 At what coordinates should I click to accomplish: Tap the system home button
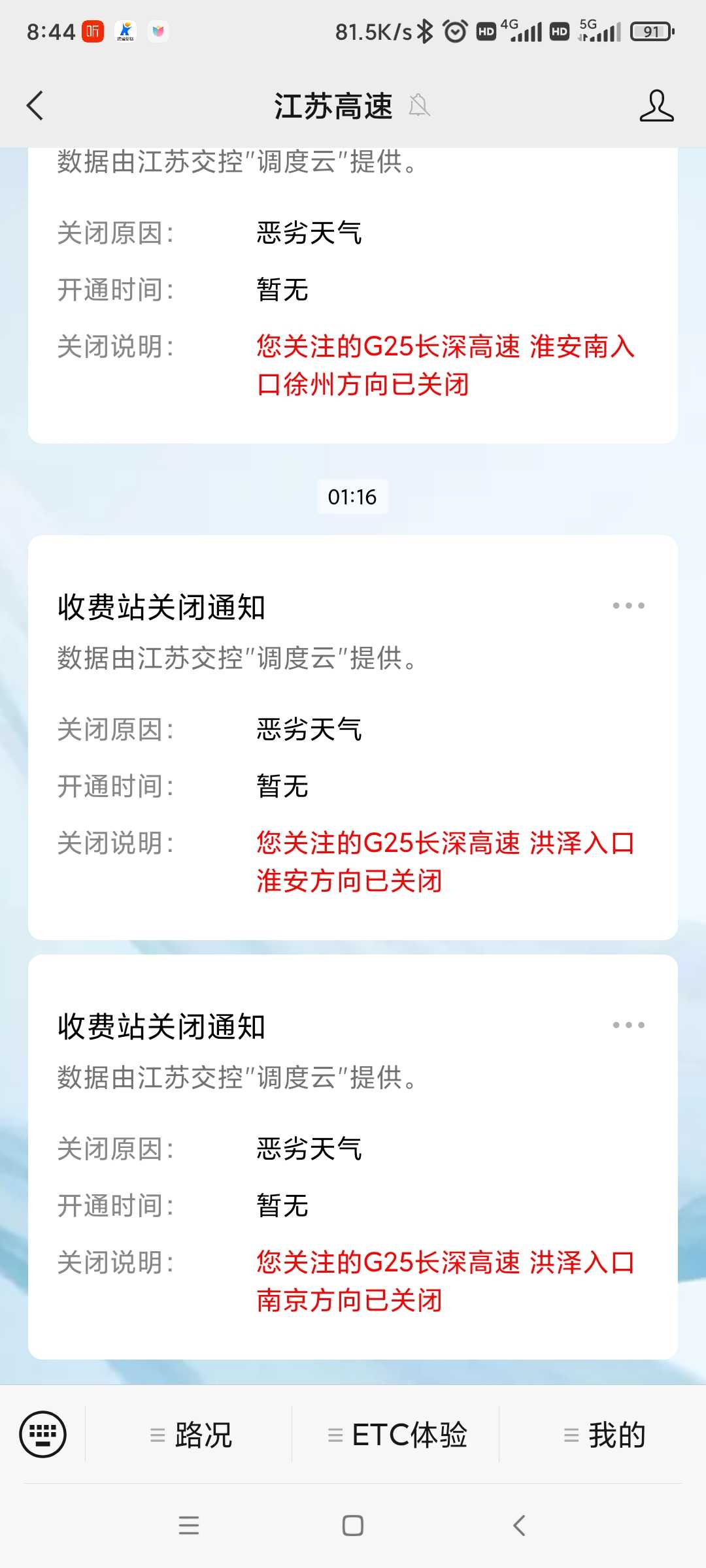353,1526
